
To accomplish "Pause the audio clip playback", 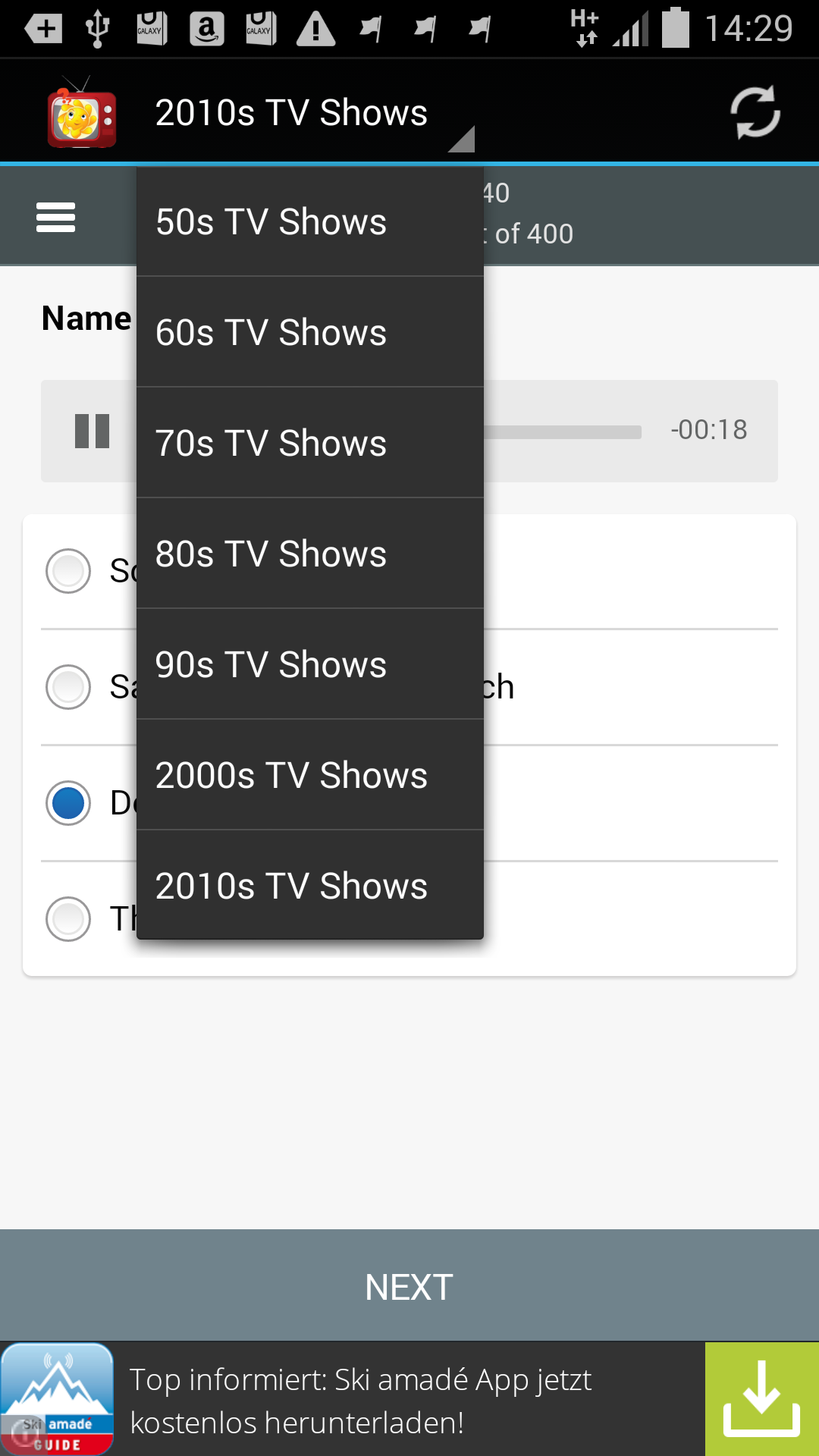I will 93,431.
